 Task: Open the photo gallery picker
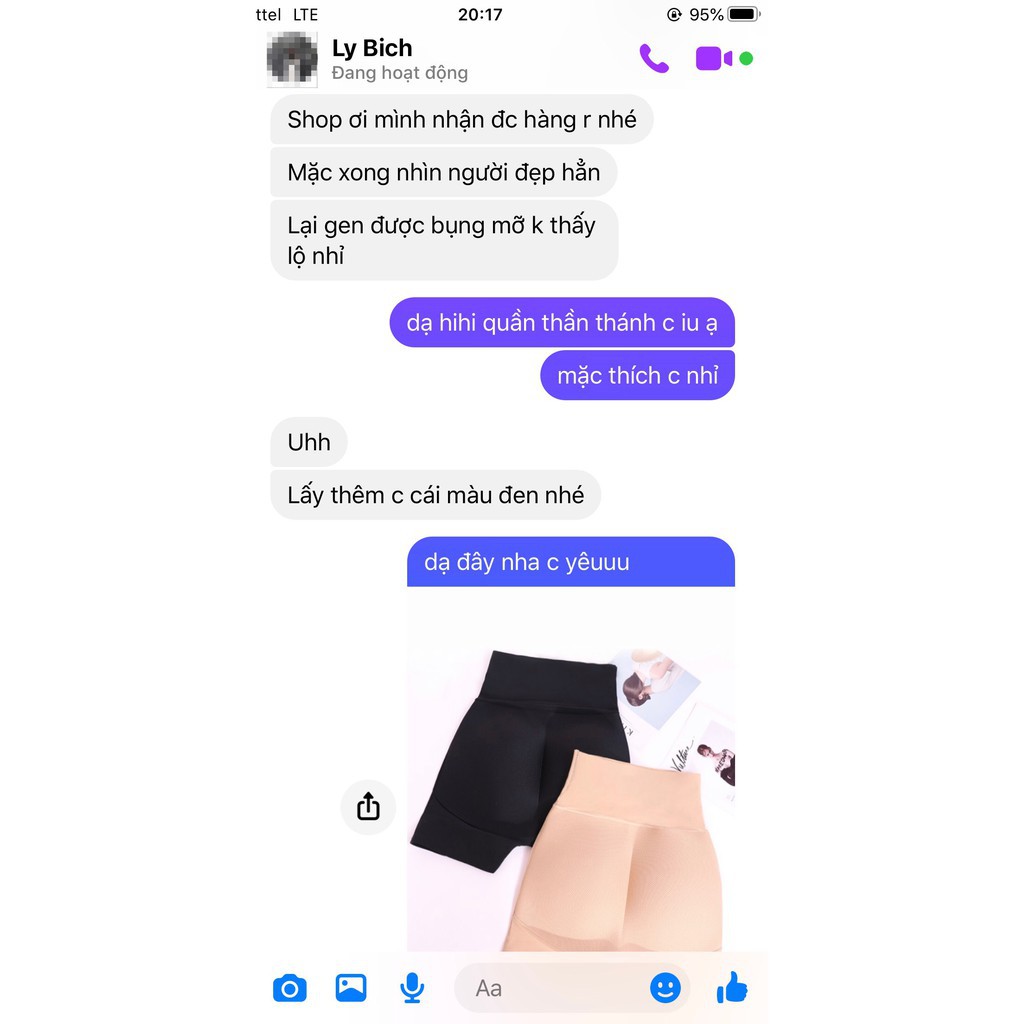(351, 988)
